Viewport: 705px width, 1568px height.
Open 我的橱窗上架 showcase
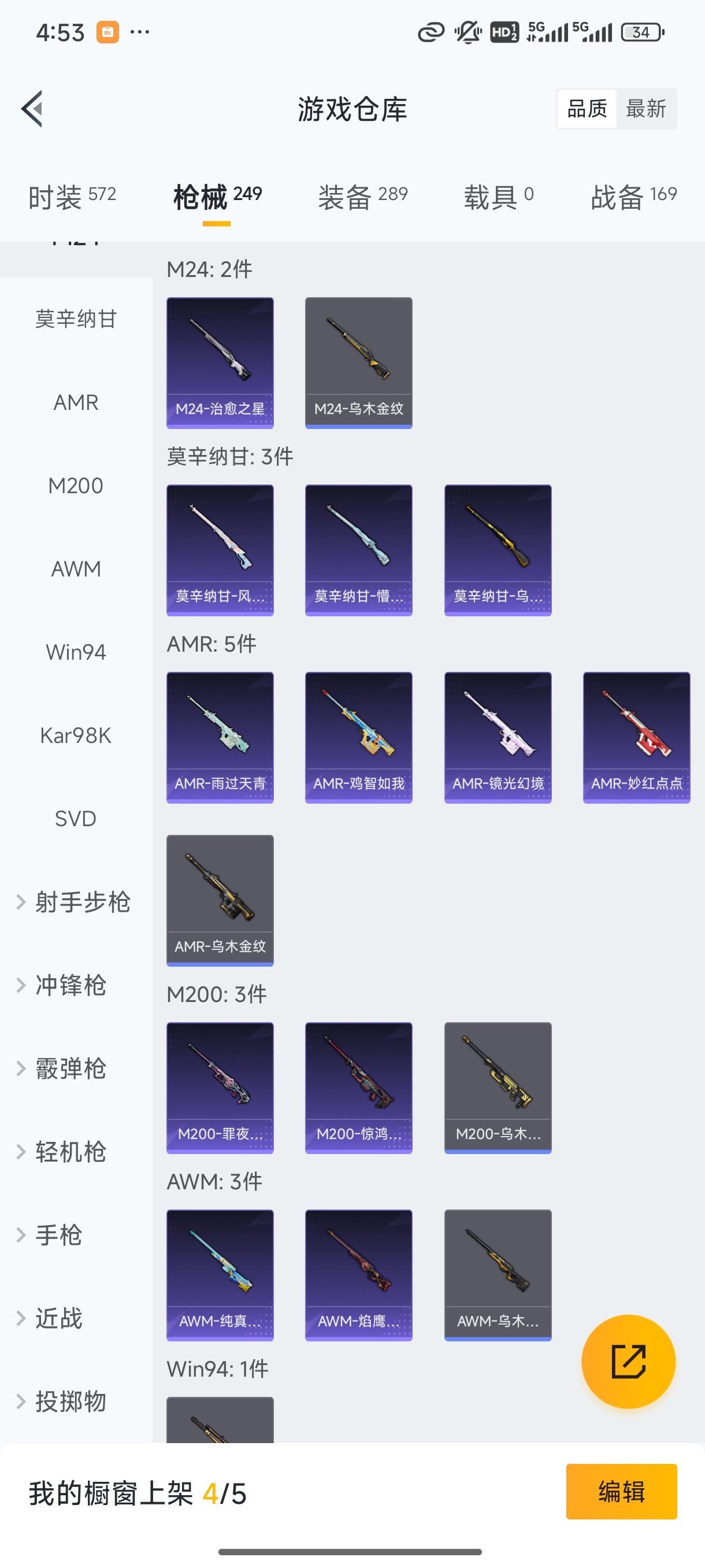(137, 1492)
